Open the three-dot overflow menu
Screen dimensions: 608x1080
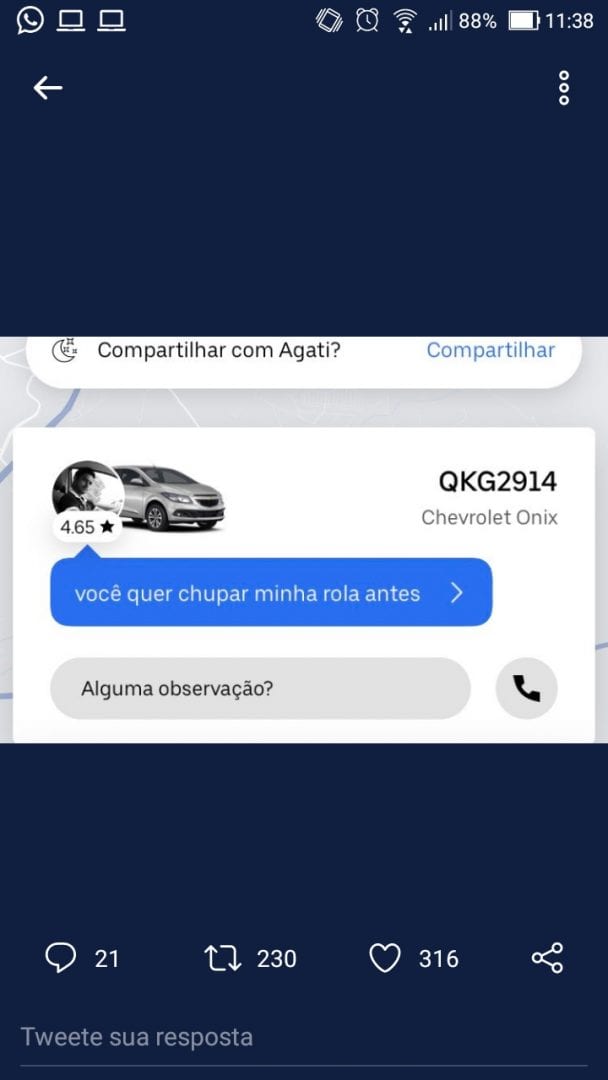[564, 88]
